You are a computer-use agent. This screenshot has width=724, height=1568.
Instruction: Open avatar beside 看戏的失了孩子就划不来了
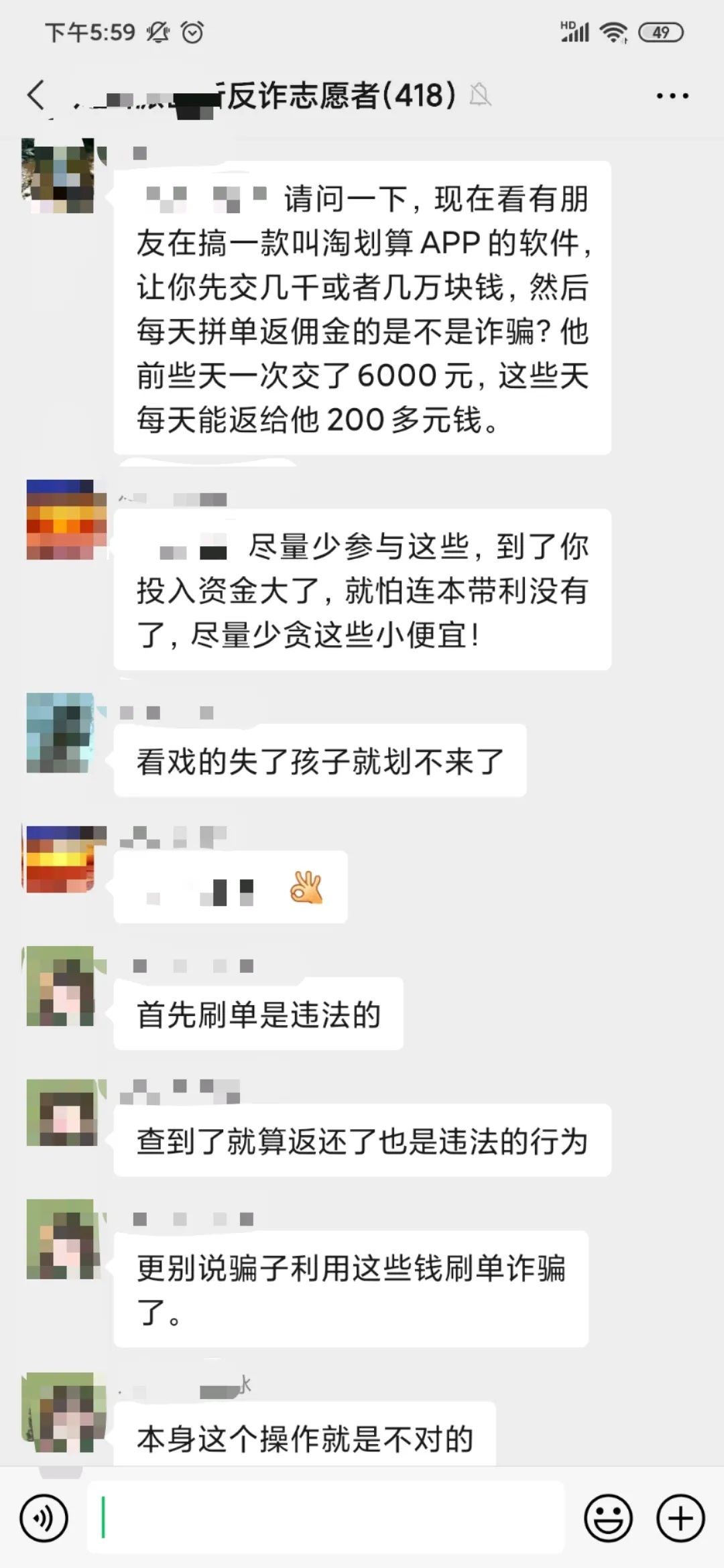pyautogui.click(x=62, y=732)
